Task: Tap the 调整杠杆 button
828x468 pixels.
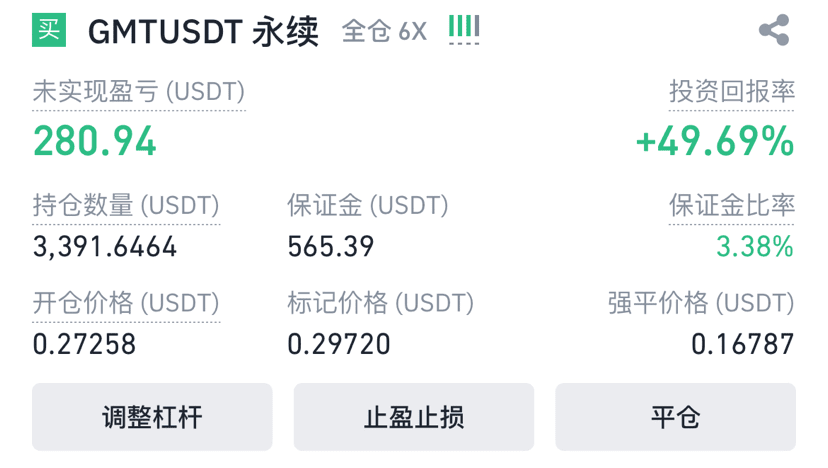Action: click(x=152, y=417)
